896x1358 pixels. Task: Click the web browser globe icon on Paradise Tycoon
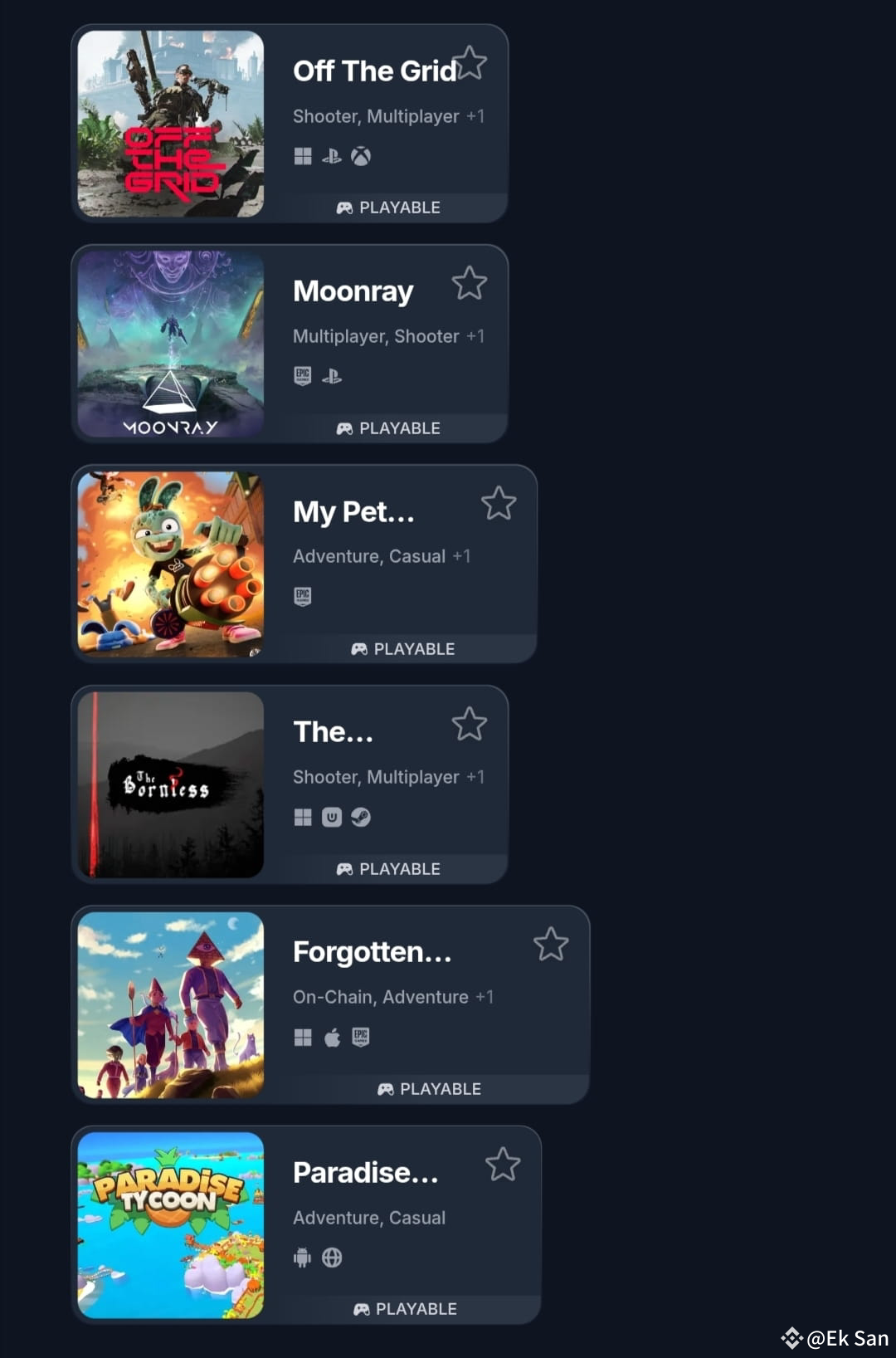point(332,1258)
